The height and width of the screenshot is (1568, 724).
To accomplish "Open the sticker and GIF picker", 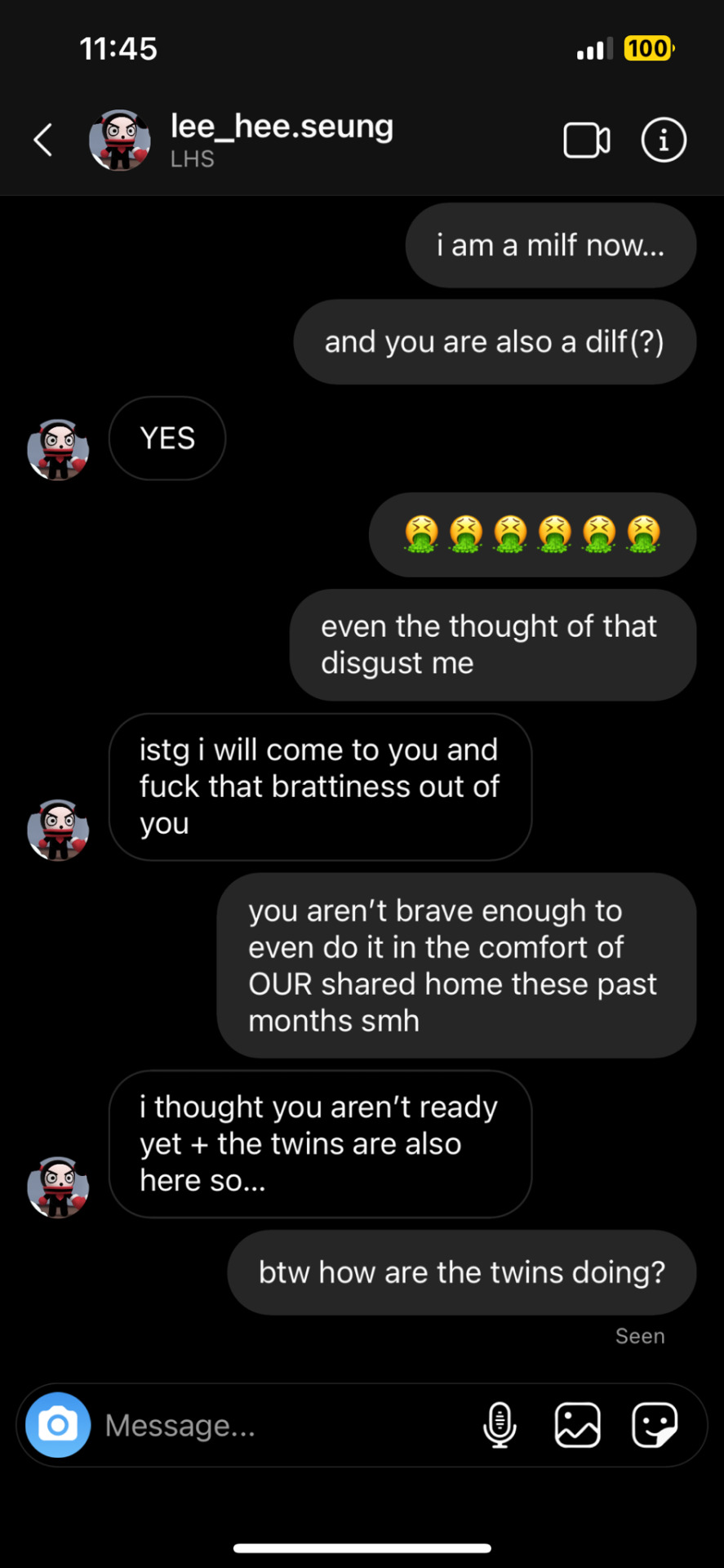I will (x=655, y=1425).
